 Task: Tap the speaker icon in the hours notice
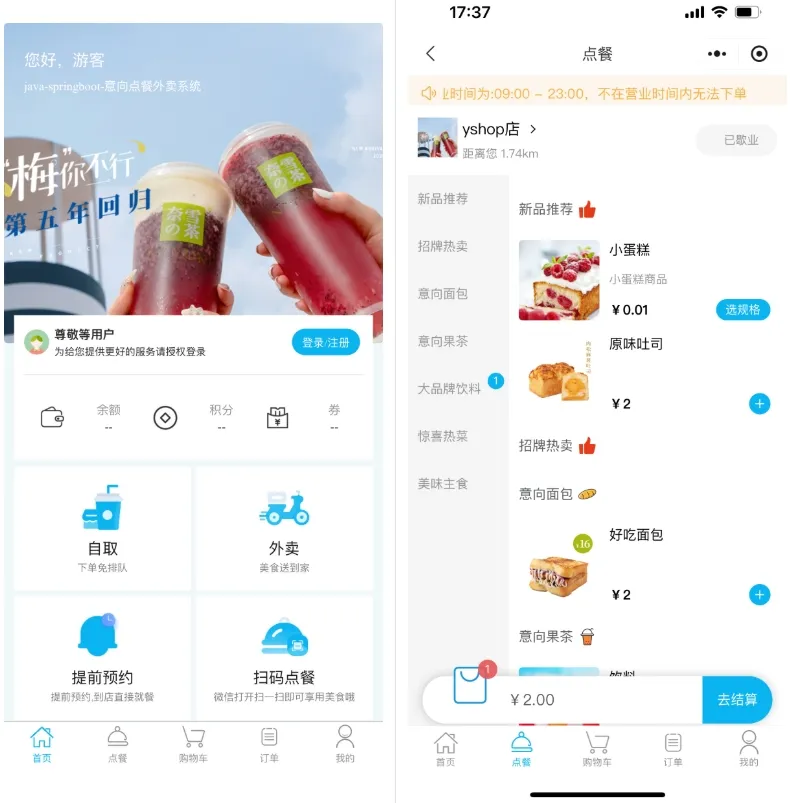coord(428,92)
